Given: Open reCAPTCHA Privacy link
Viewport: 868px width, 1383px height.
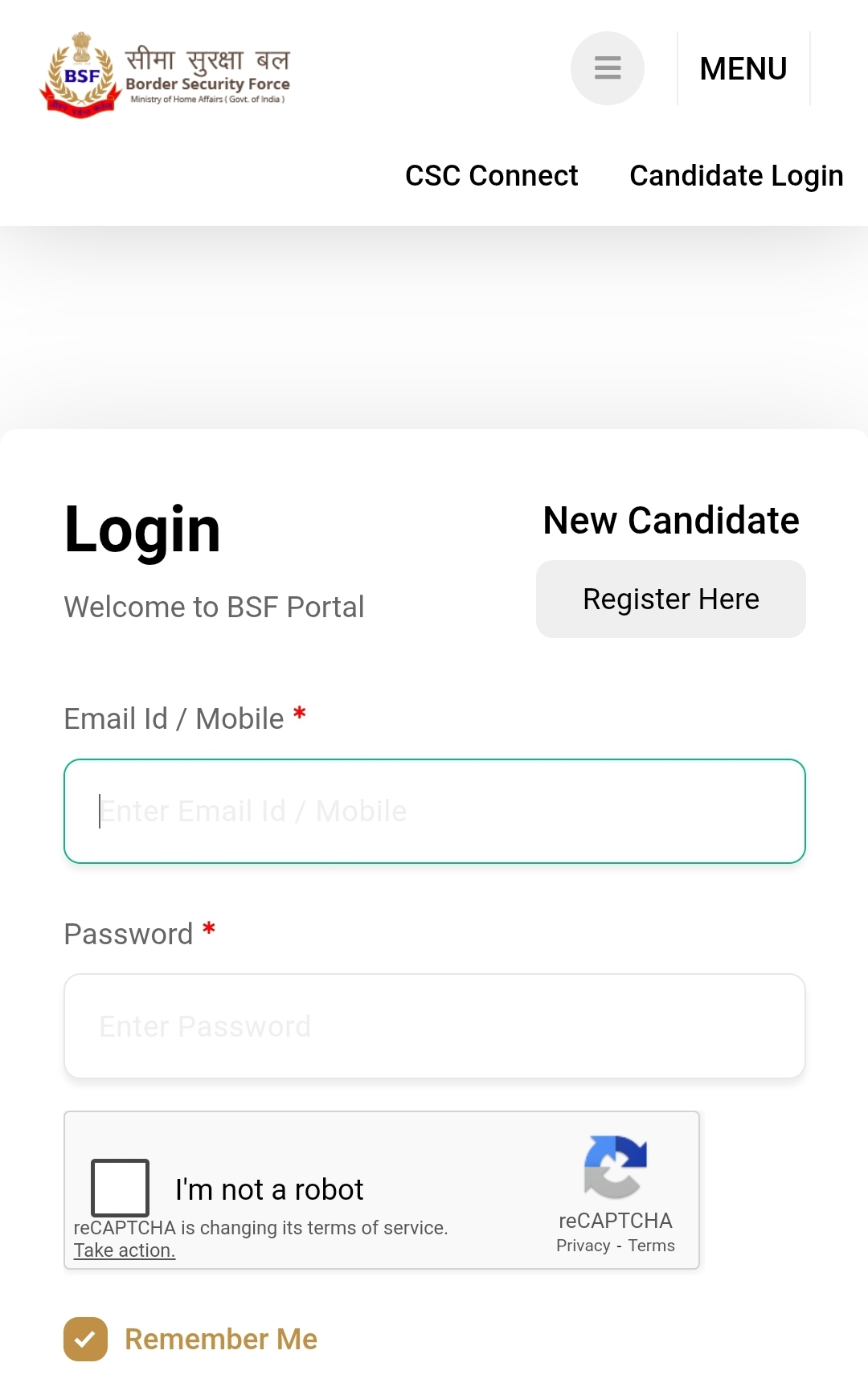Looking at the screenshot, I should 583,1246.
